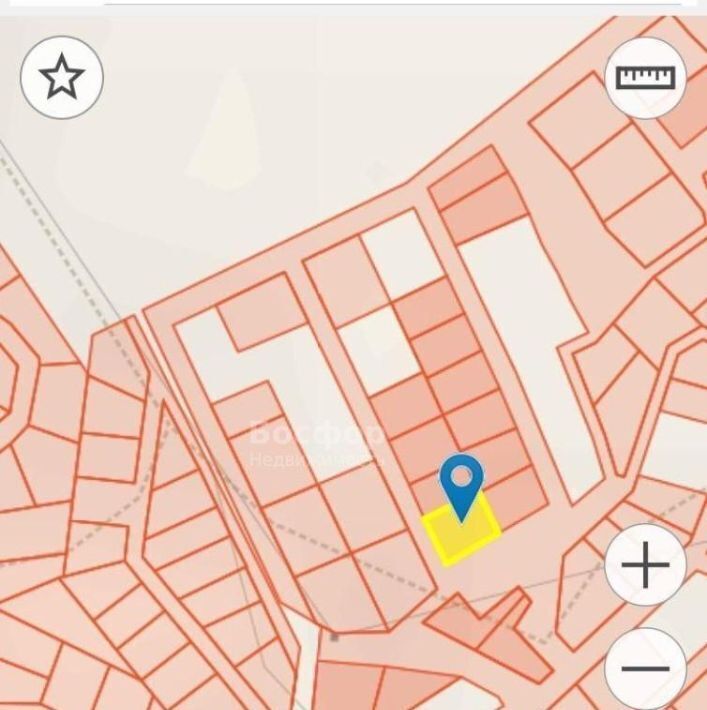Zoom out of the map
707x710 pixels.
[x=645, y=667]
